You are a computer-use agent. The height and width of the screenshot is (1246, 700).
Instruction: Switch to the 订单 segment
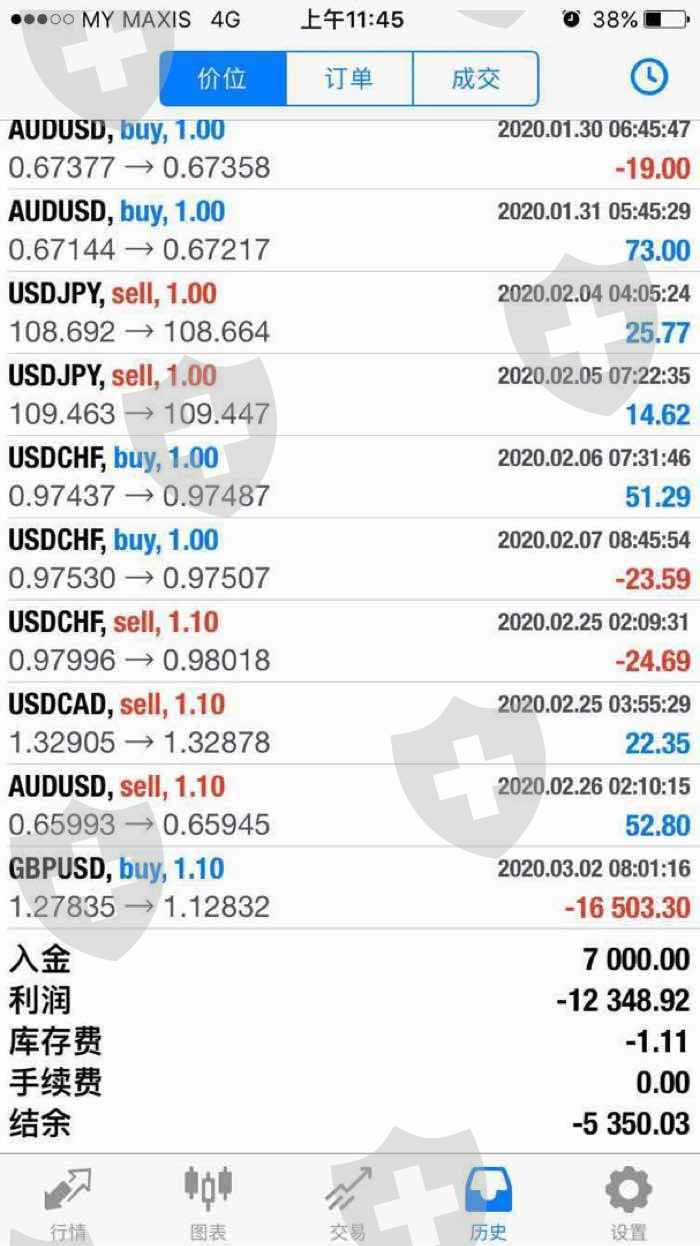click(x=349, y=79)
